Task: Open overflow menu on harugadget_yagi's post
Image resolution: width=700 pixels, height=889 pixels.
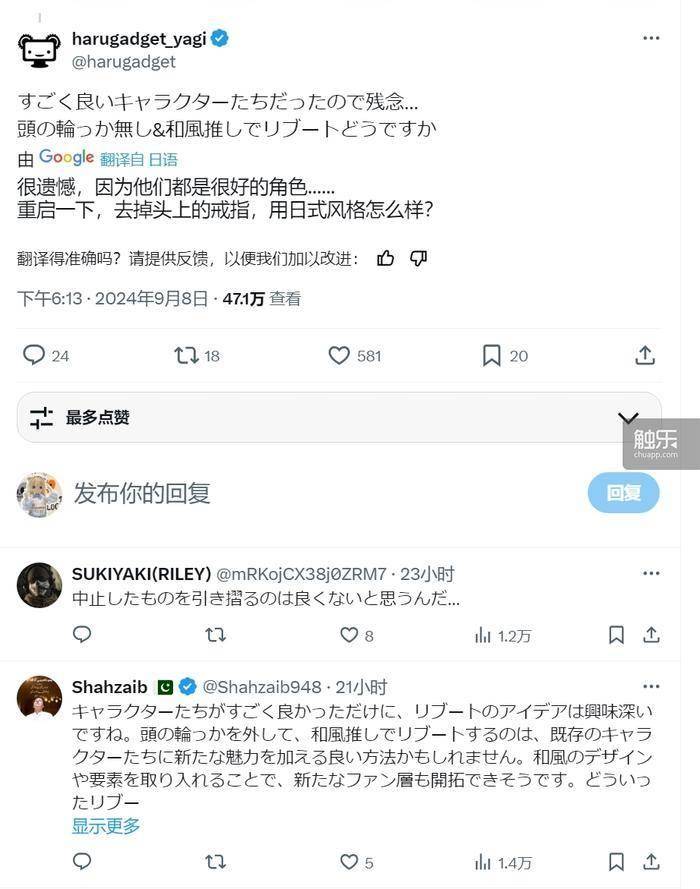Action: point(651,38)
